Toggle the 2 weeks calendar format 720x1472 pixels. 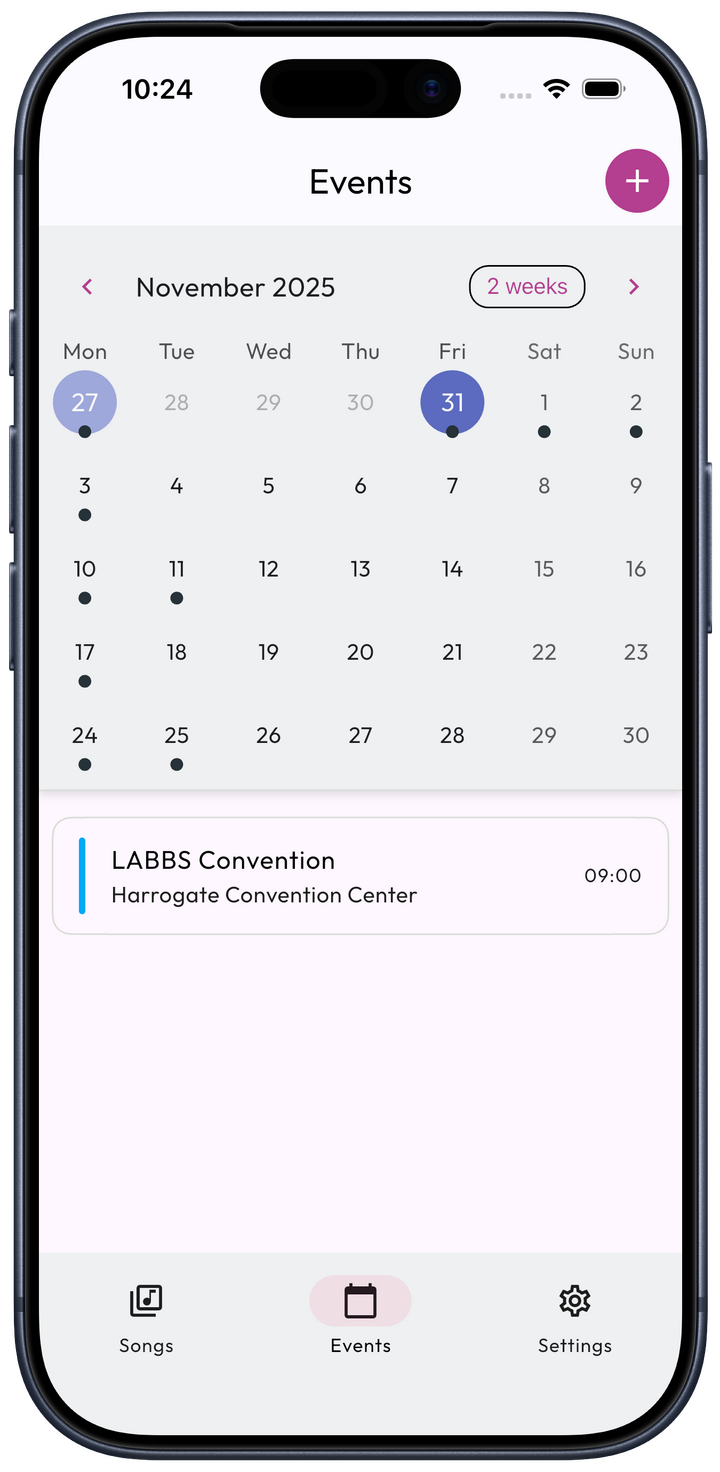527,287
